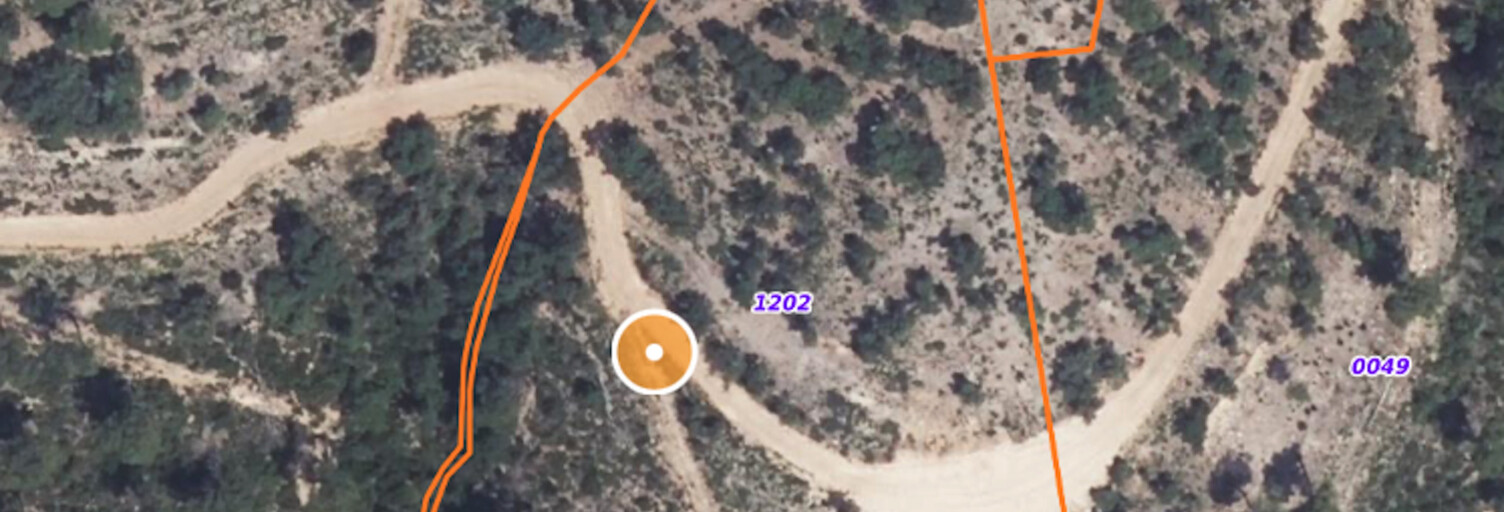Tap the orange location marker on the map
1504x512 pixels.
(654, 352)
